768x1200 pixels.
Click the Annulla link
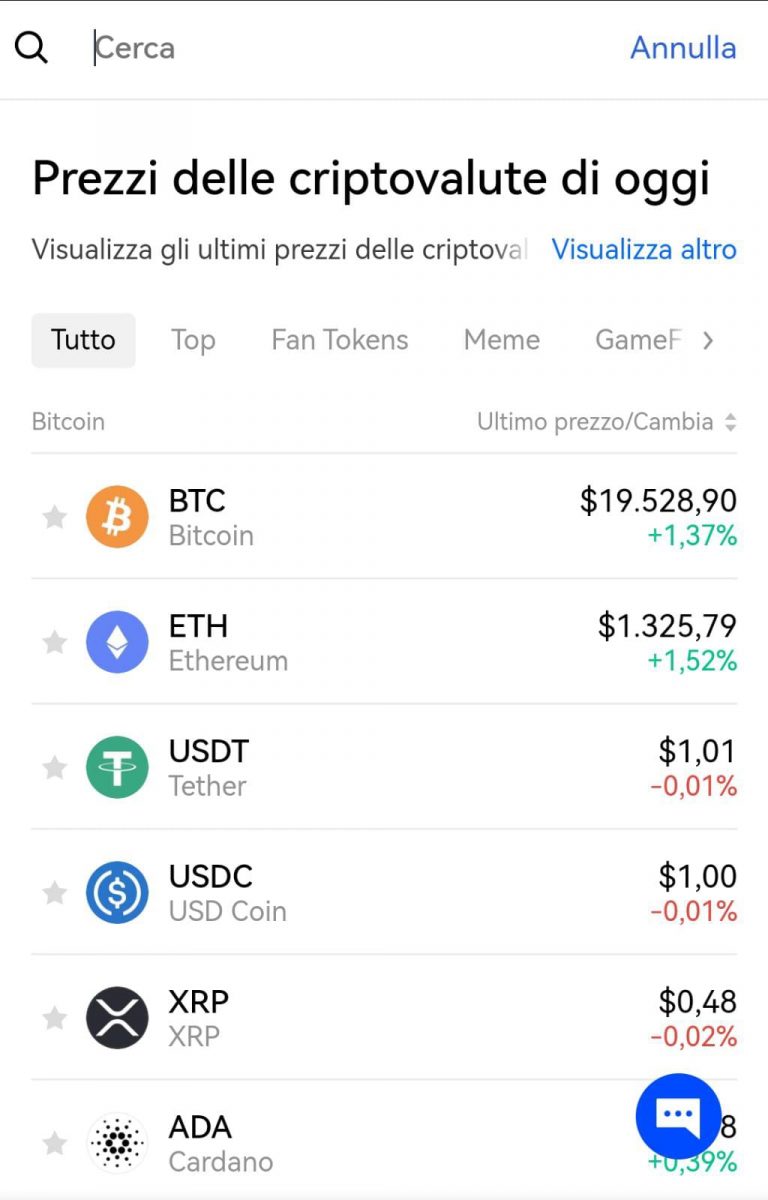pos(683,47)
